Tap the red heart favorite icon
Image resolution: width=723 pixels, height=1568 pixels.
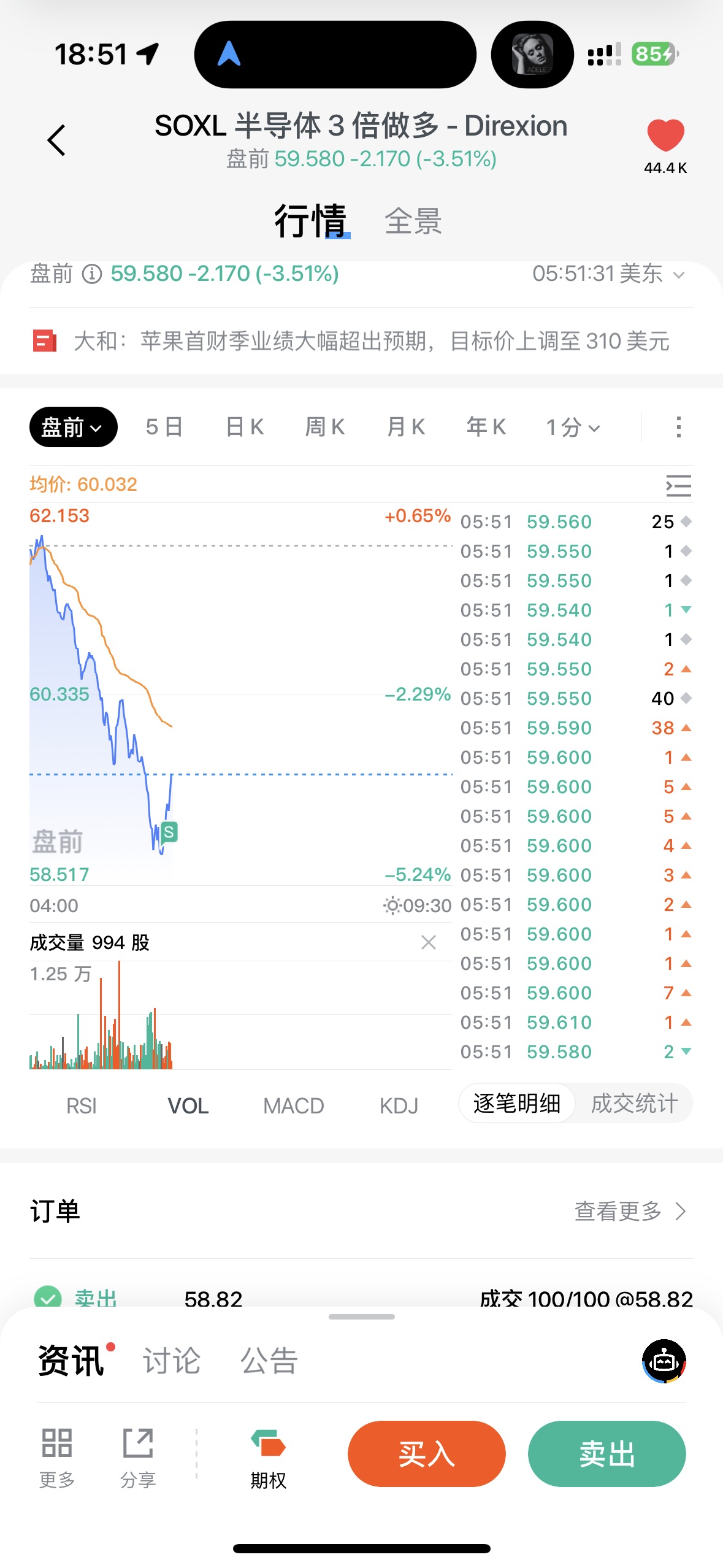point(665,136)
